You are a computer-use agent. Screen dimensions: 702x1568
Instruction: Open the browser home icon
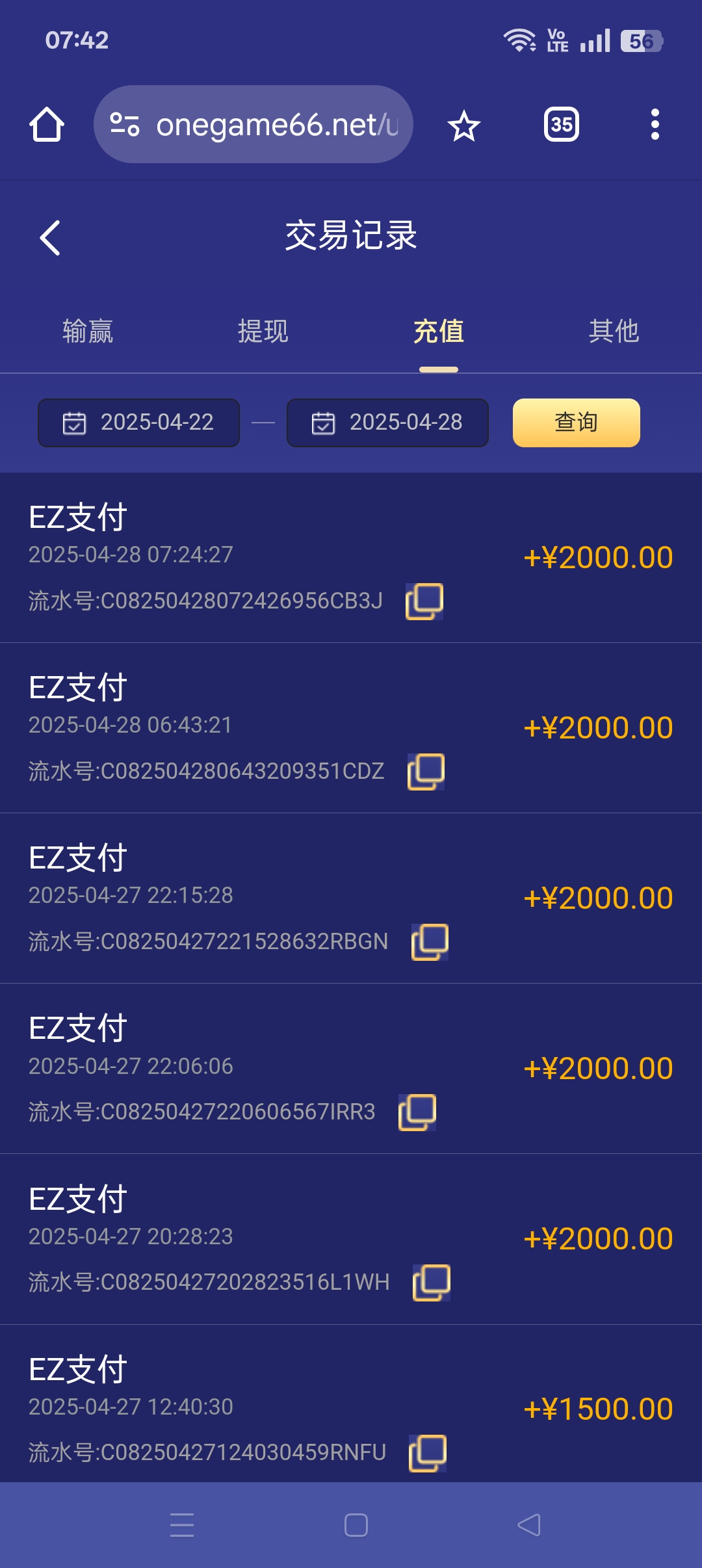[45, 124]
